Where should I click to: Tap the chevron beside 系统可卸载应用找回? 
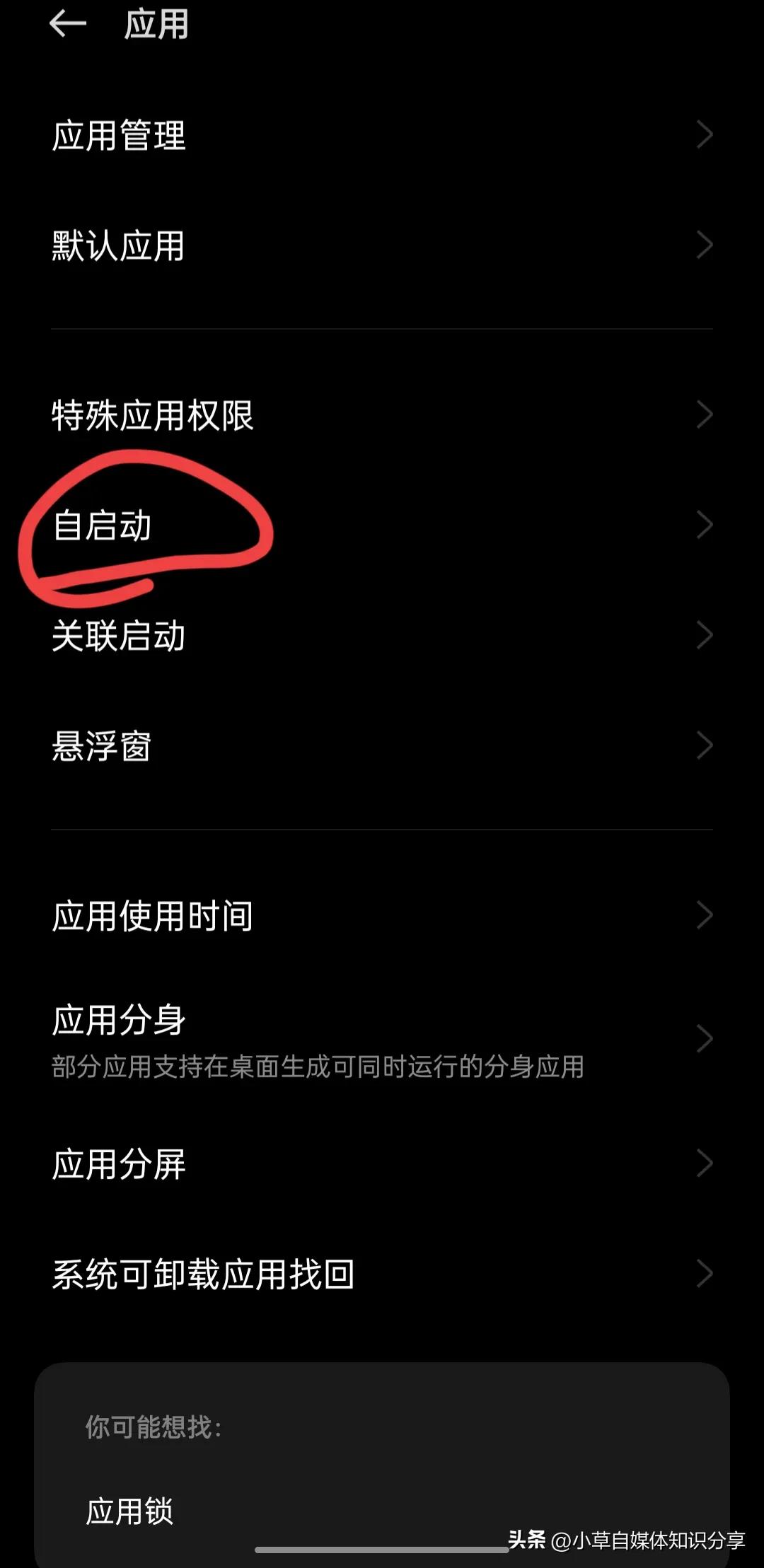704,1273
